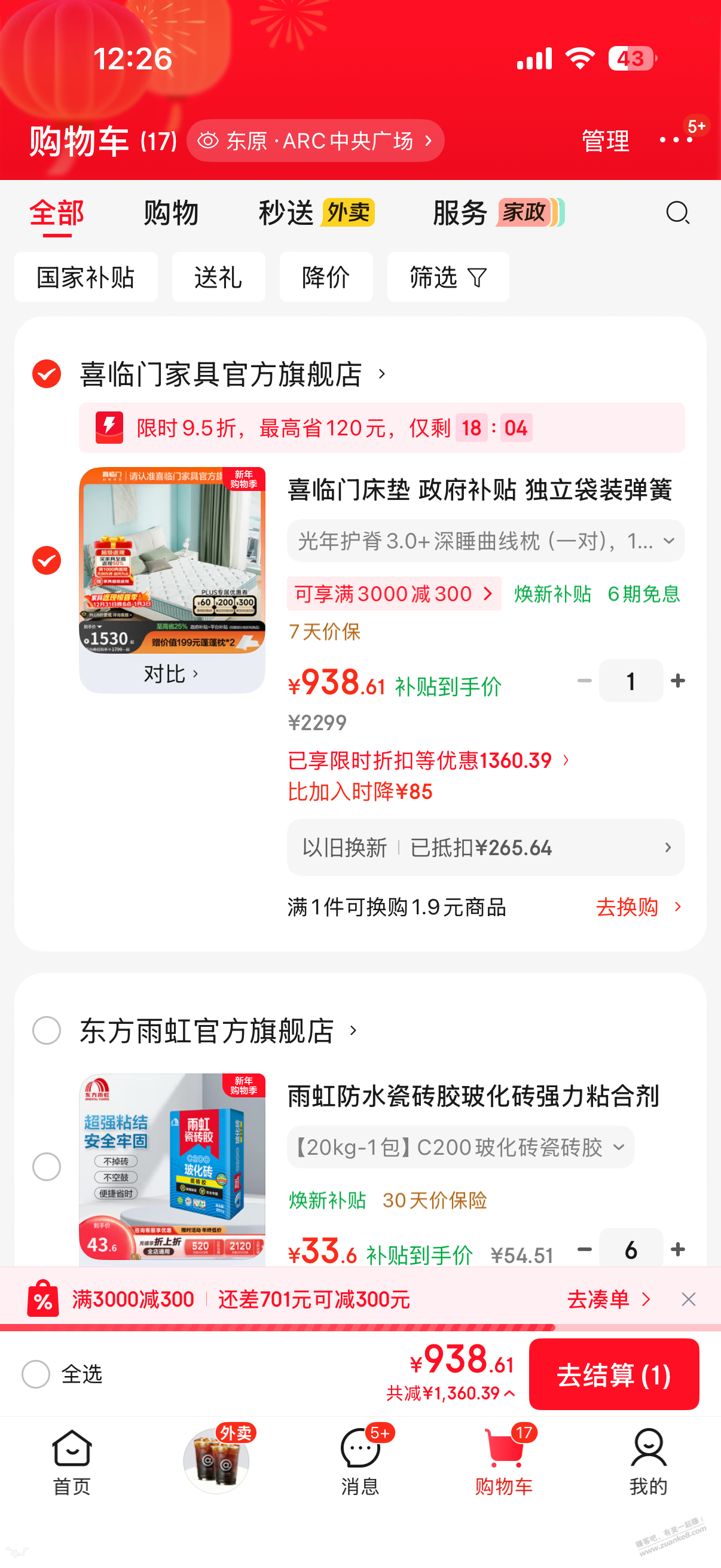Image resolution: width=721 pixels, height=1568 pixels.
Task: Select the 东方雨虹官方旗舰店 store checkbox
Action: click(47, 1030)
